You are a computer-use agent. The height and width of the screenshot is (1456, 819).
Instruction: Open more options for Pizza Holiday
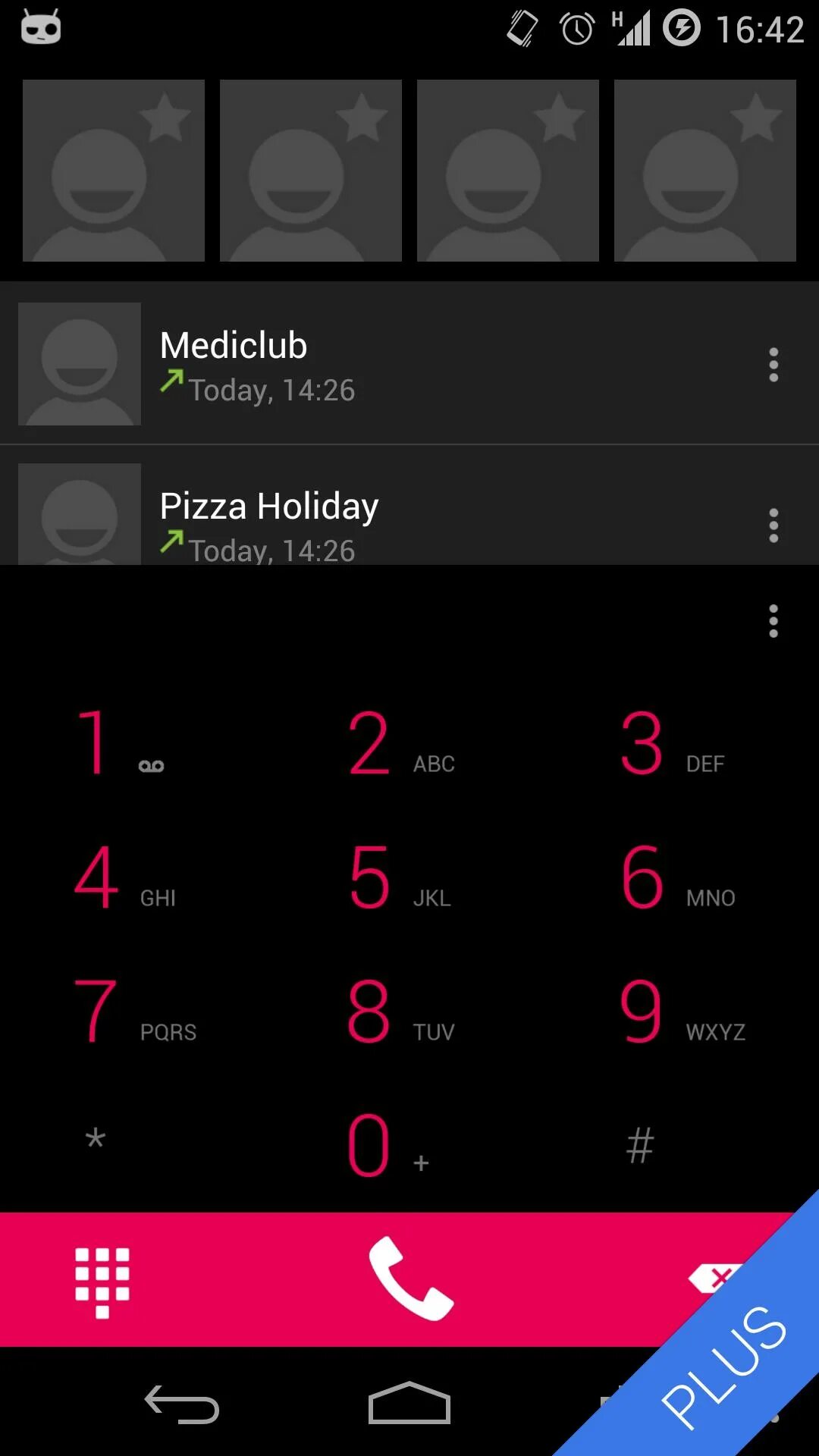point(773,525)
